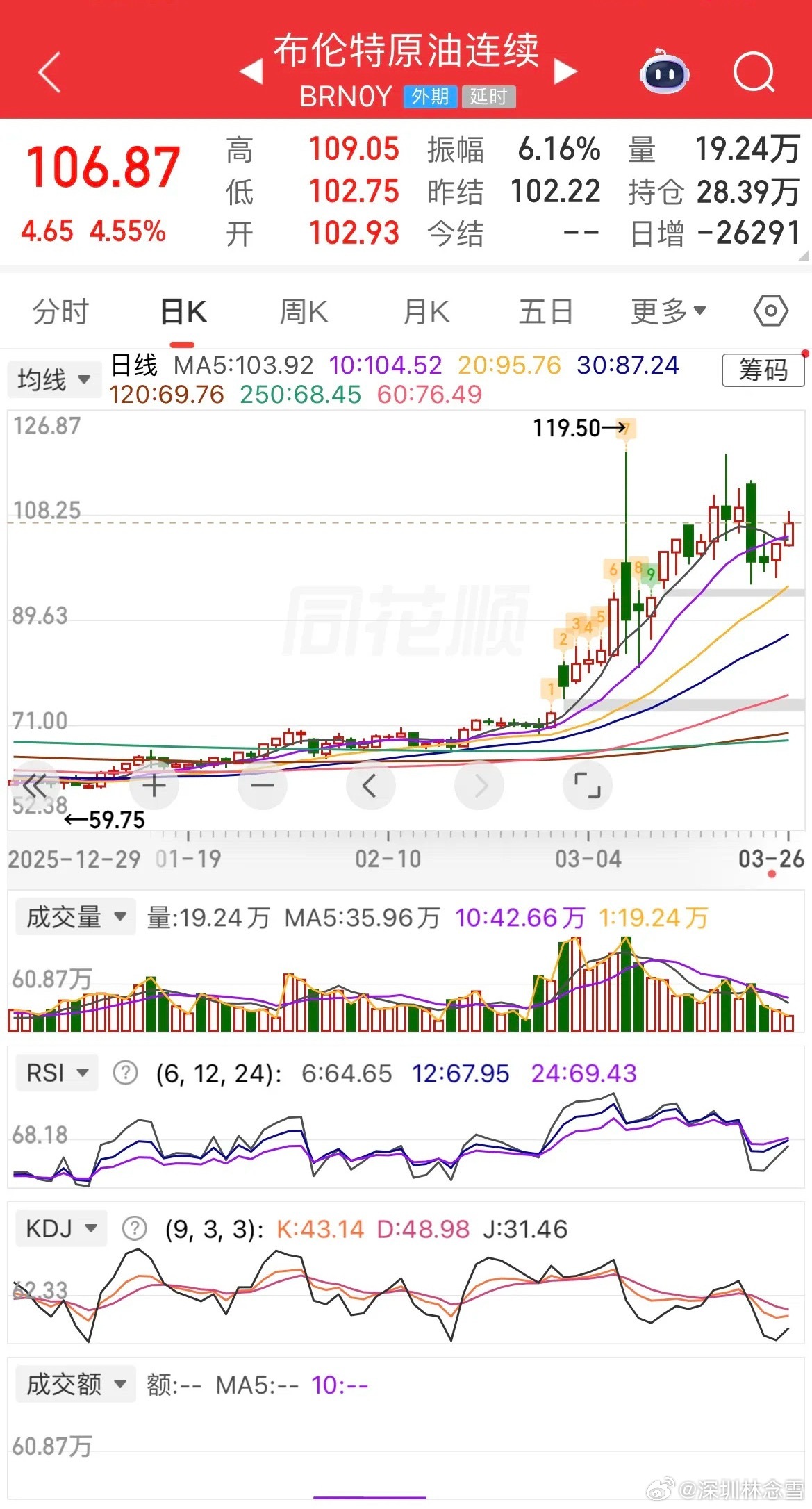Click the RSI help question mark
The height and width of the screenshot is (1509, 812).
[124, 1073]
